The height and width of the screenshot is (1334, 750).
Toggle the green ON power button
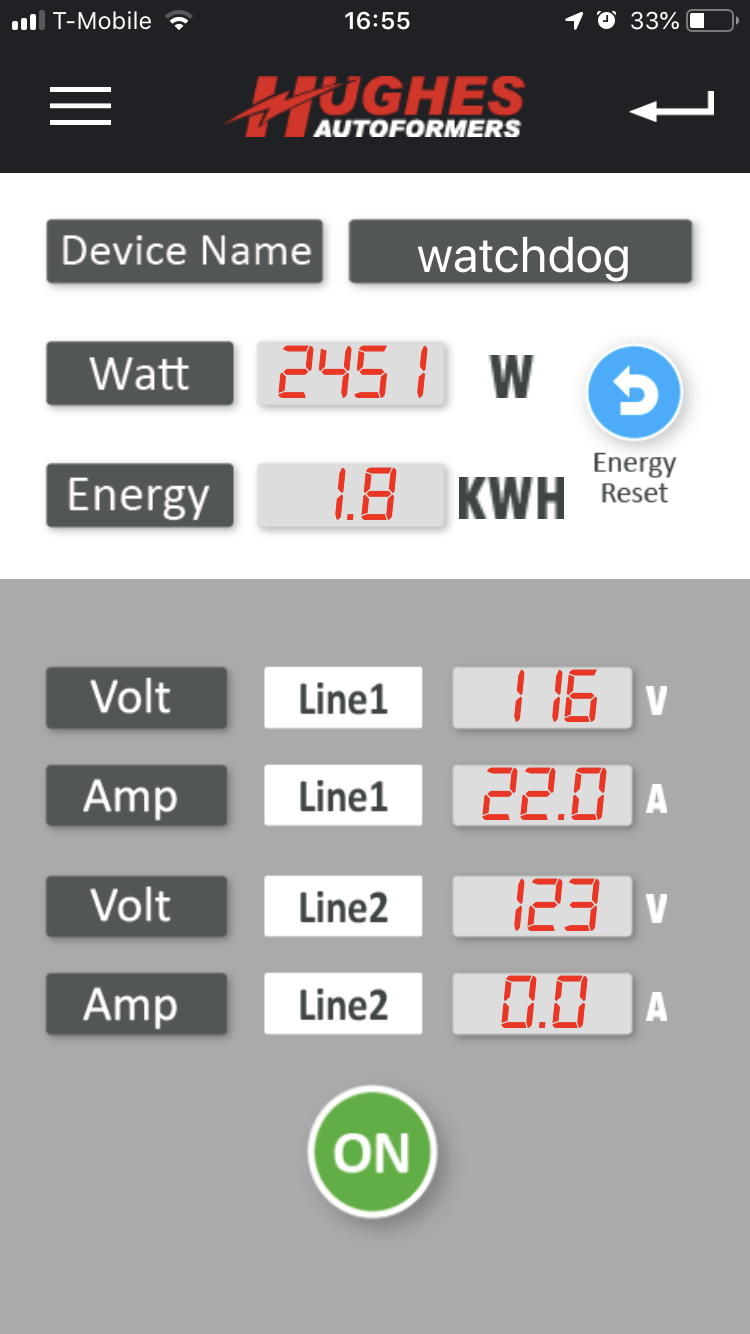pos(372,1152)
